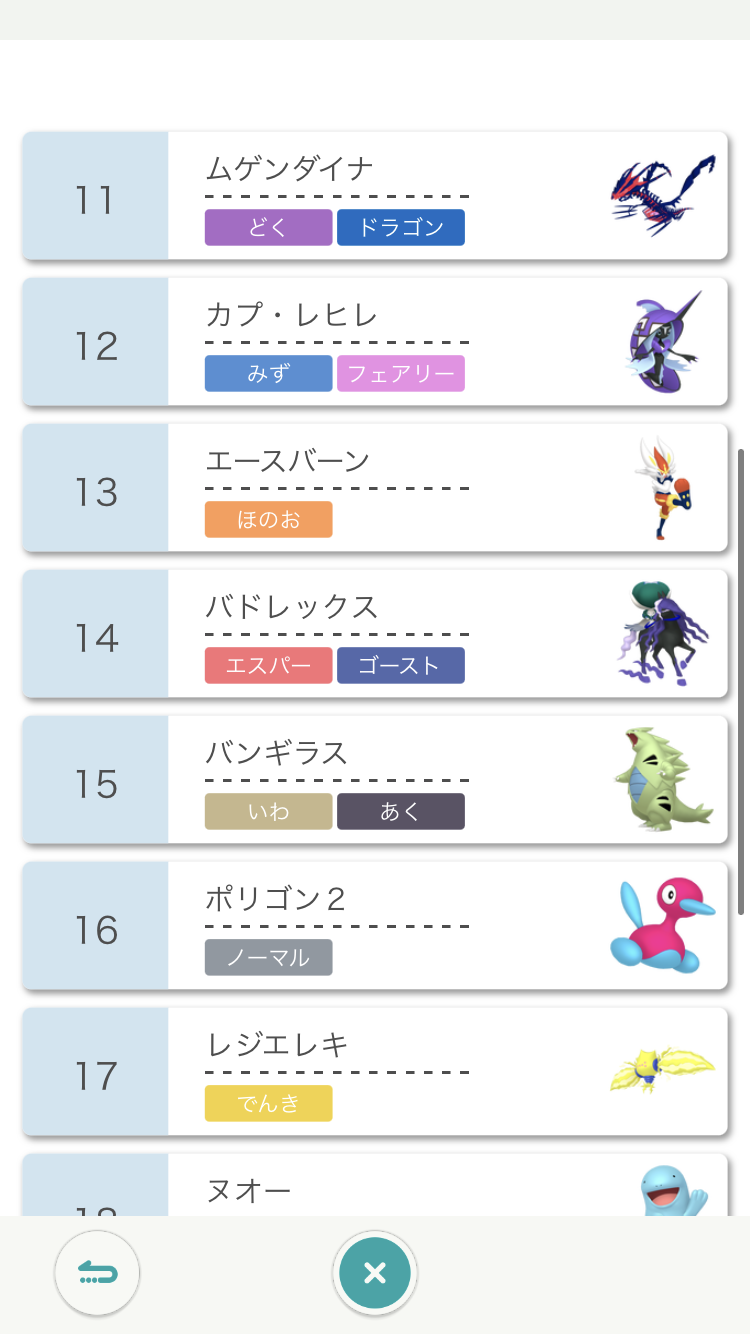Select the ポリゴン2 row
This screenshot has width=750, height=1334.
tap(374, 926)
